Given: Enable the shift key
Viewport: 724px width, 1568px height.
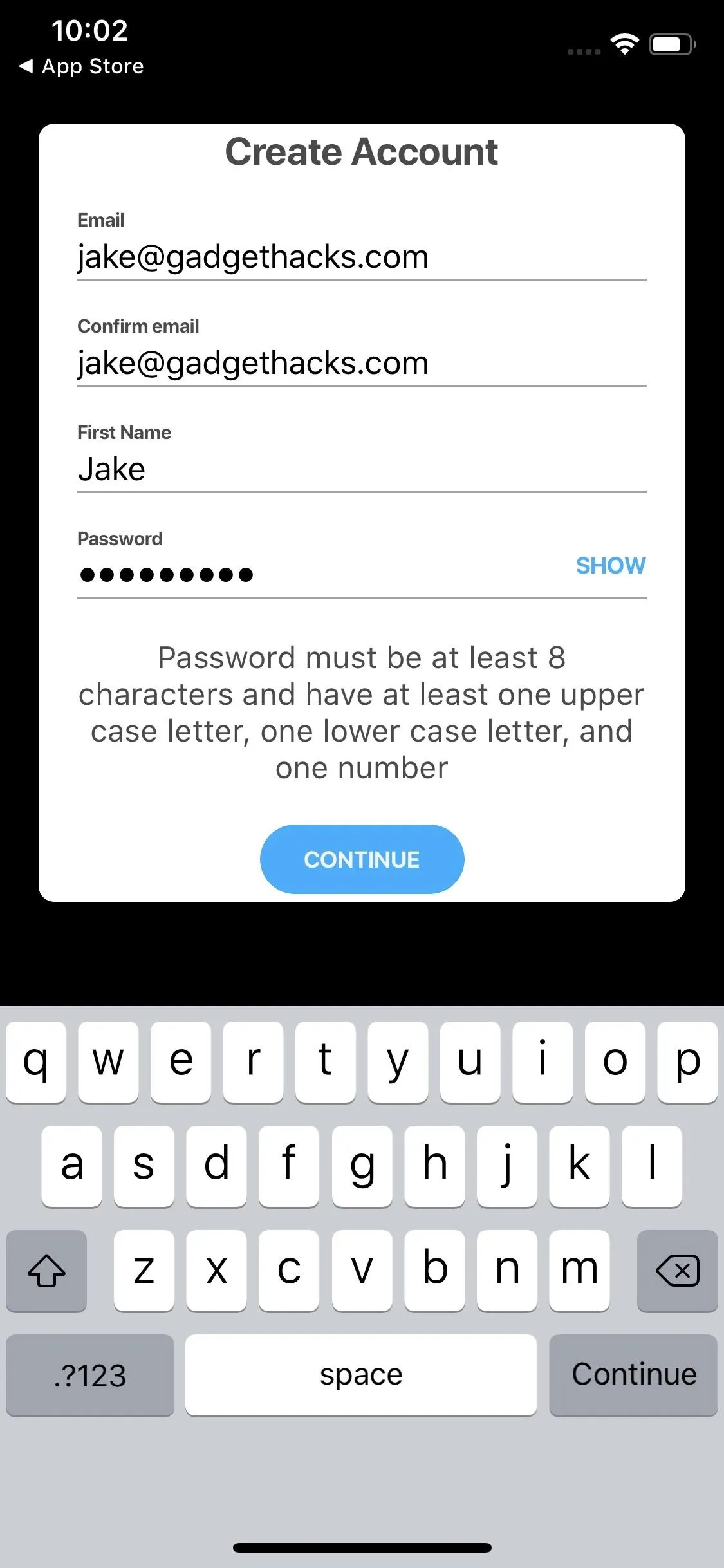Looking at the screenshot, I should [46, 1271].
